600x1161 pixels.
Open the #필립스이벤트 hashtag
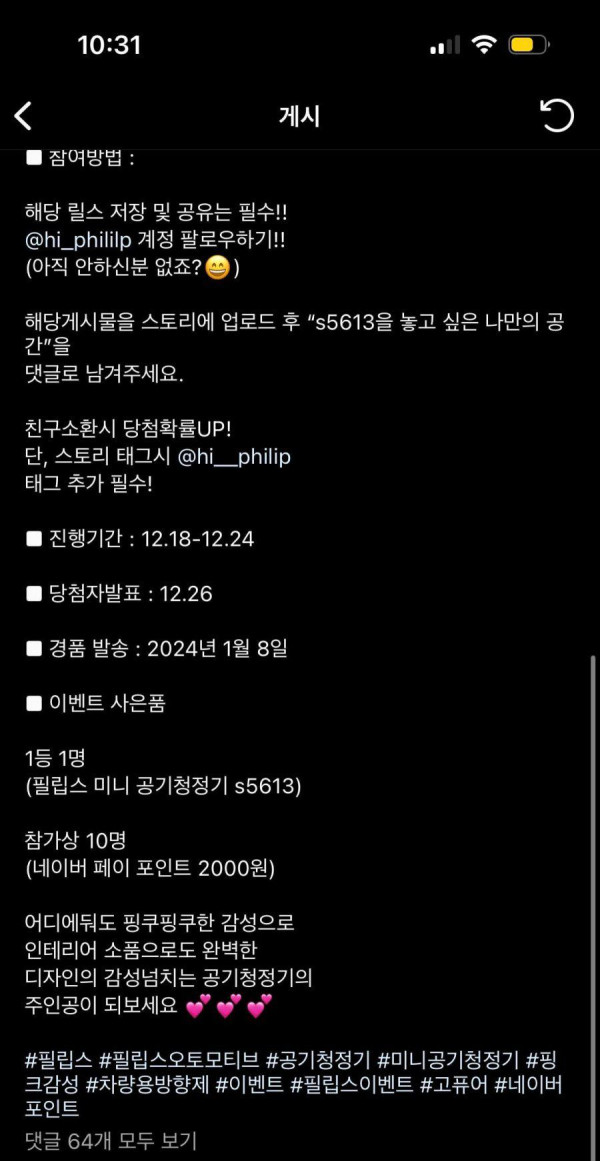351,1084
